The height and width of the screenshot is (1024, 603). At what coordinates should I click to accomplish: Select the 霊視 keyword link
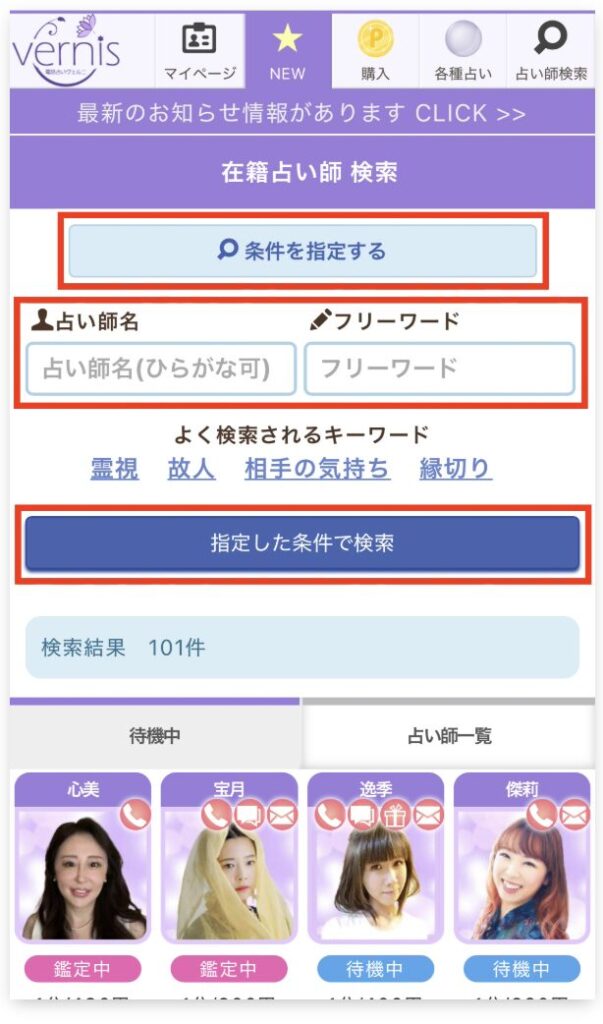[x=114, y=468]
